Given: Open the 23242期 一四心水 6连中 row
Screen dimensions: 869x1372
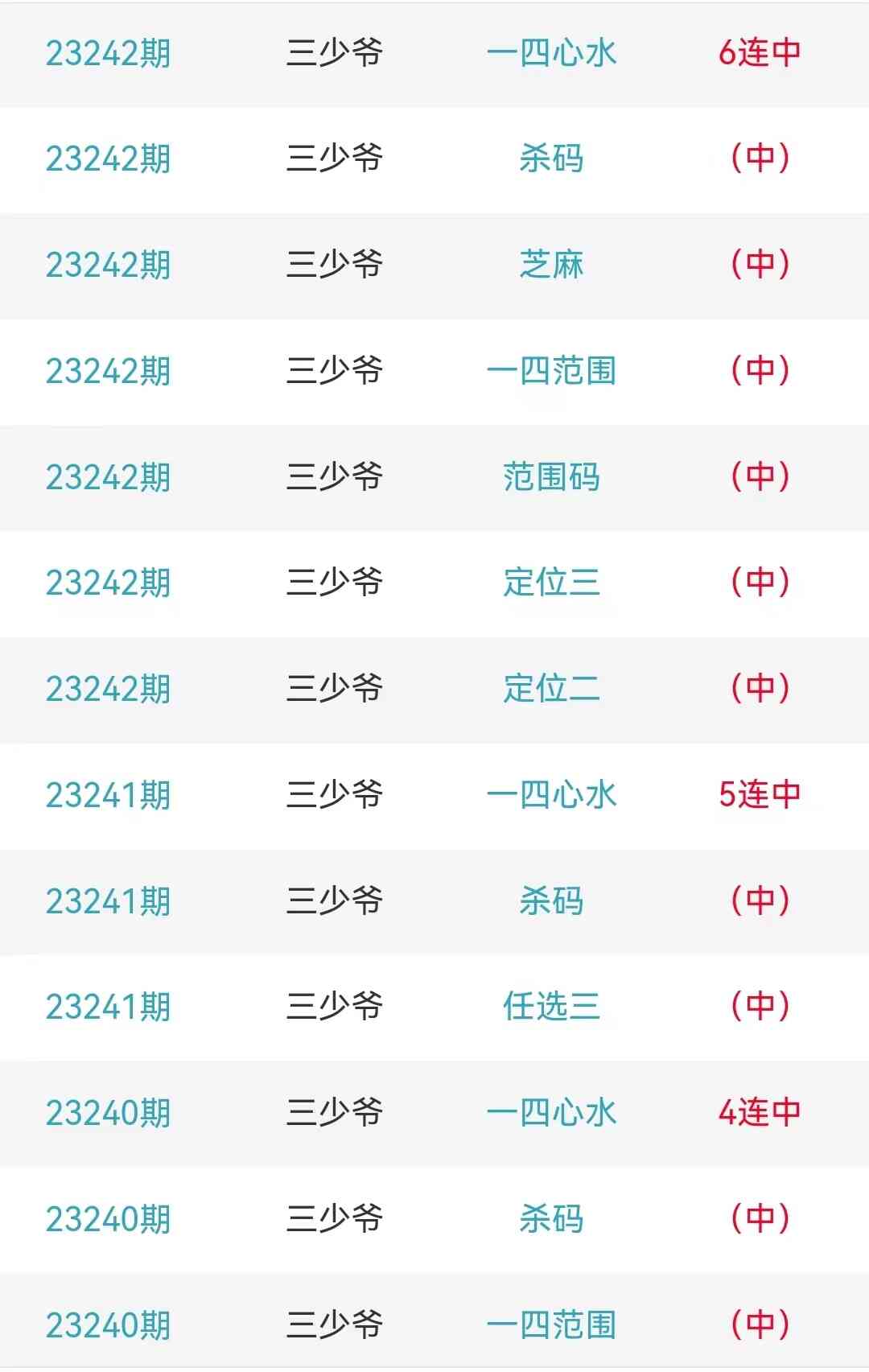Looking at the screenshot, I should pos(551,53).
